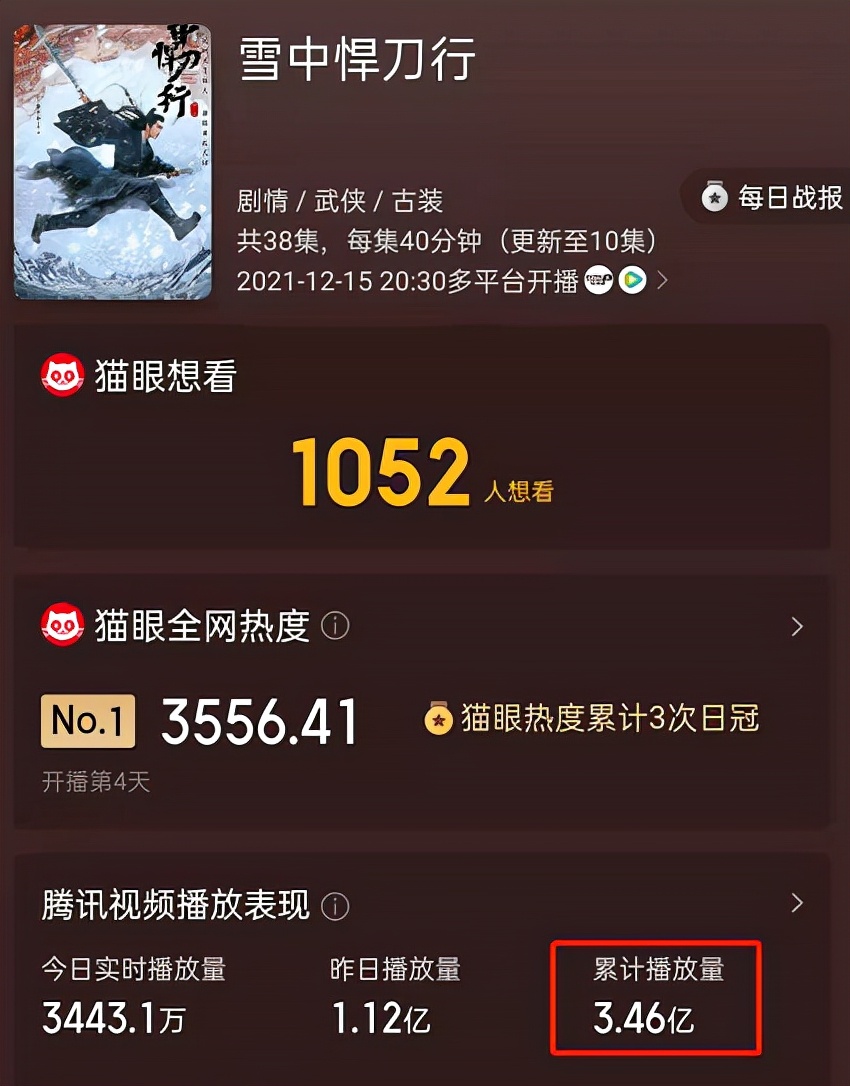
Task: Open the info icon next to 腾讯视频播放表现
Action: [x=334, y=905]
